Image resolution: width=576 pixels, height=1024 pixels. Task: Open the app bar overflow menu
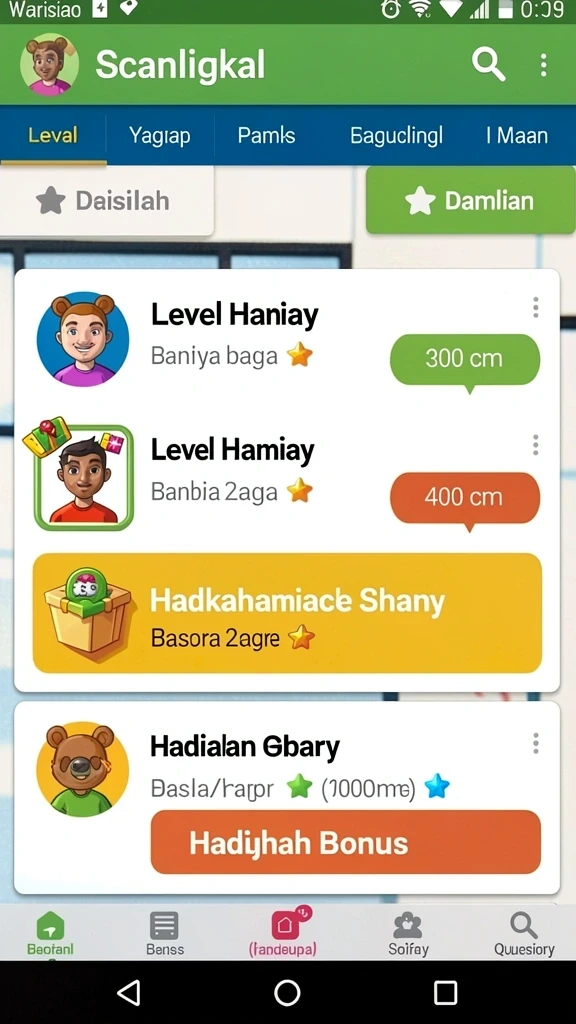543,65
